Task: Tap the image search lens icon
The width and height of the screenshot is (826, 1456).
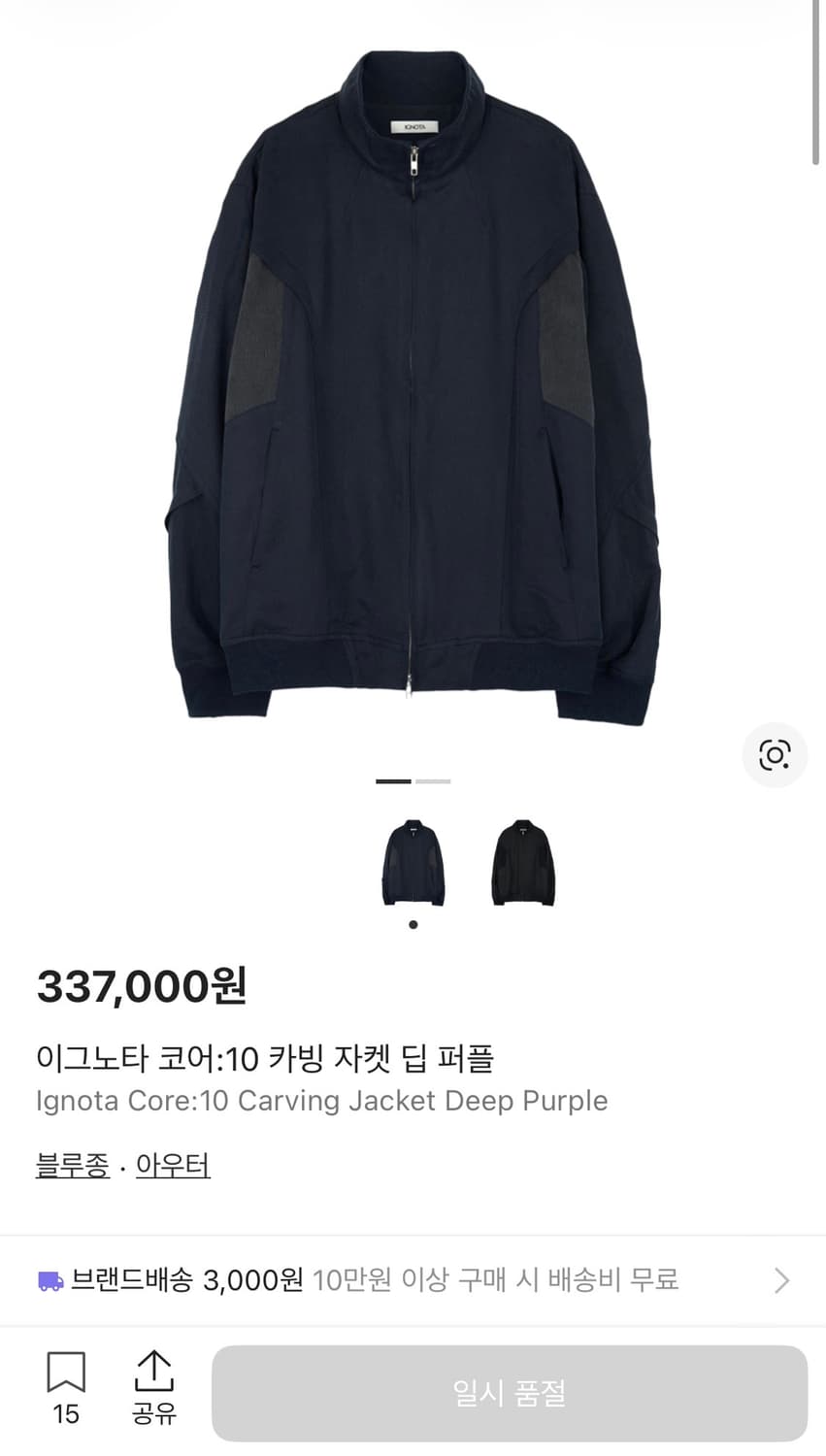Action: (774, 755)
